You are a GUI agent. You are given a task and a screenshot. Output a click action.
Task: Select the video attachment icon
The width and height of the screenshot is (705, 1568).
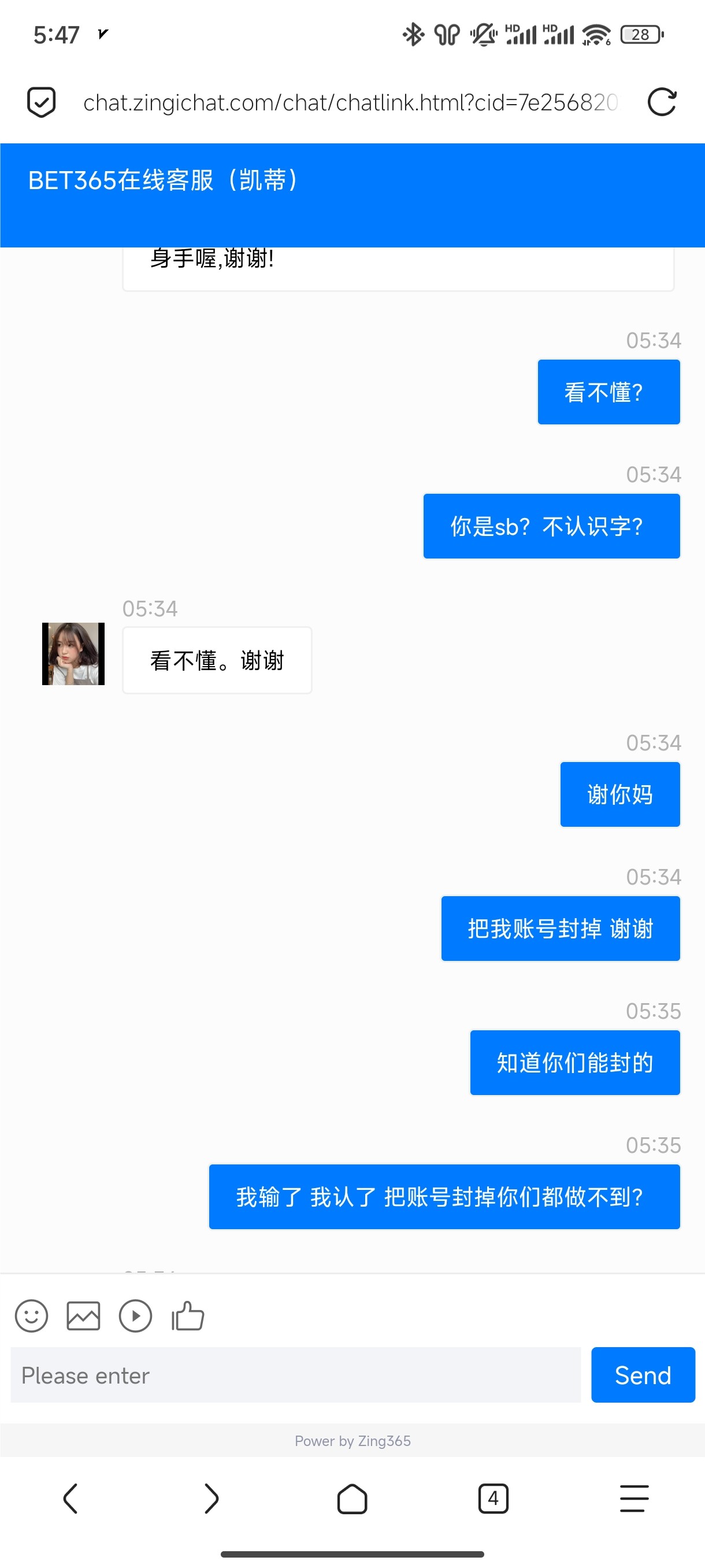(136, 1315)
